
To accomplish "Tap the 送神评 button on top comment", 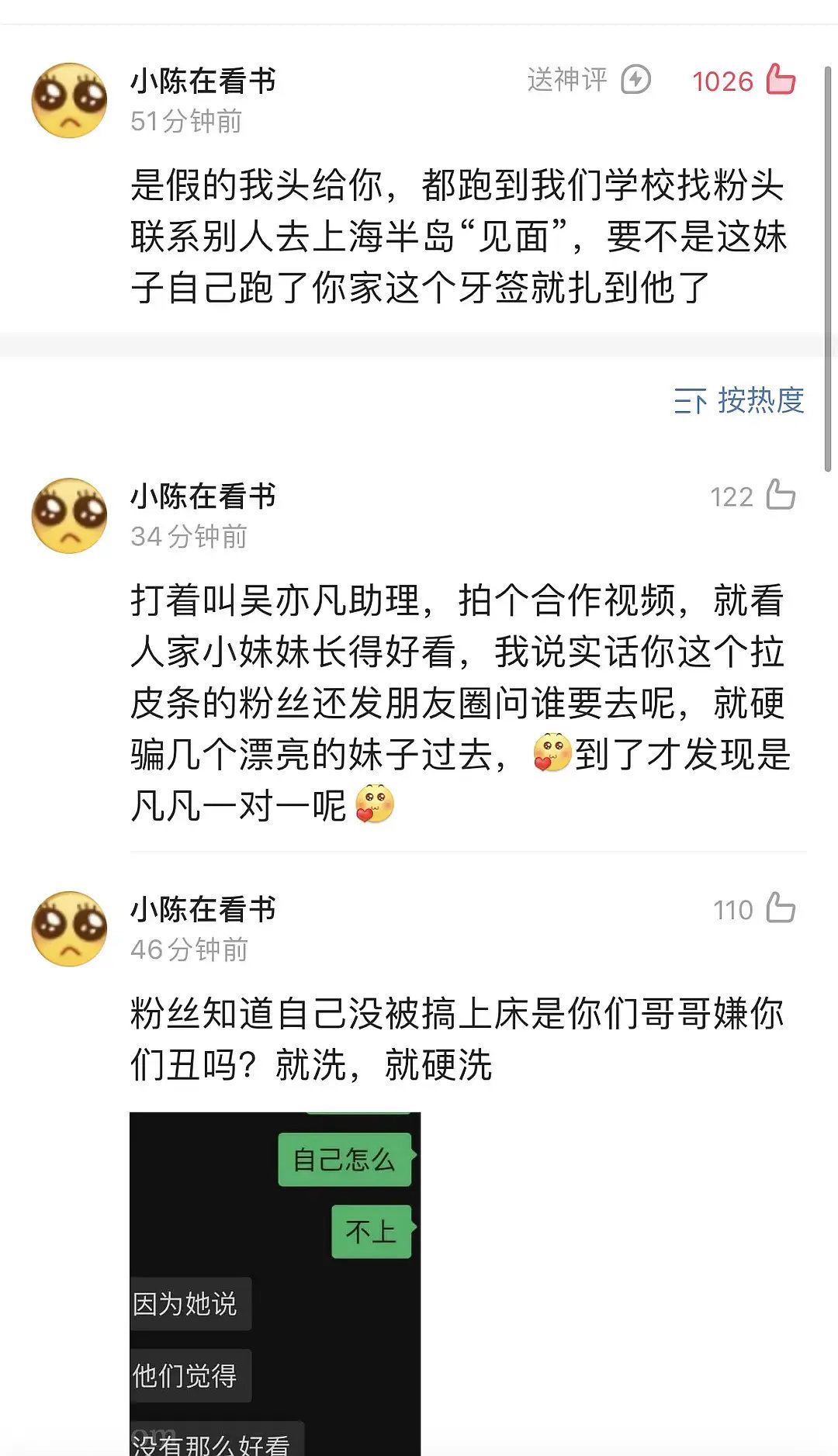I will pos(588,80).
